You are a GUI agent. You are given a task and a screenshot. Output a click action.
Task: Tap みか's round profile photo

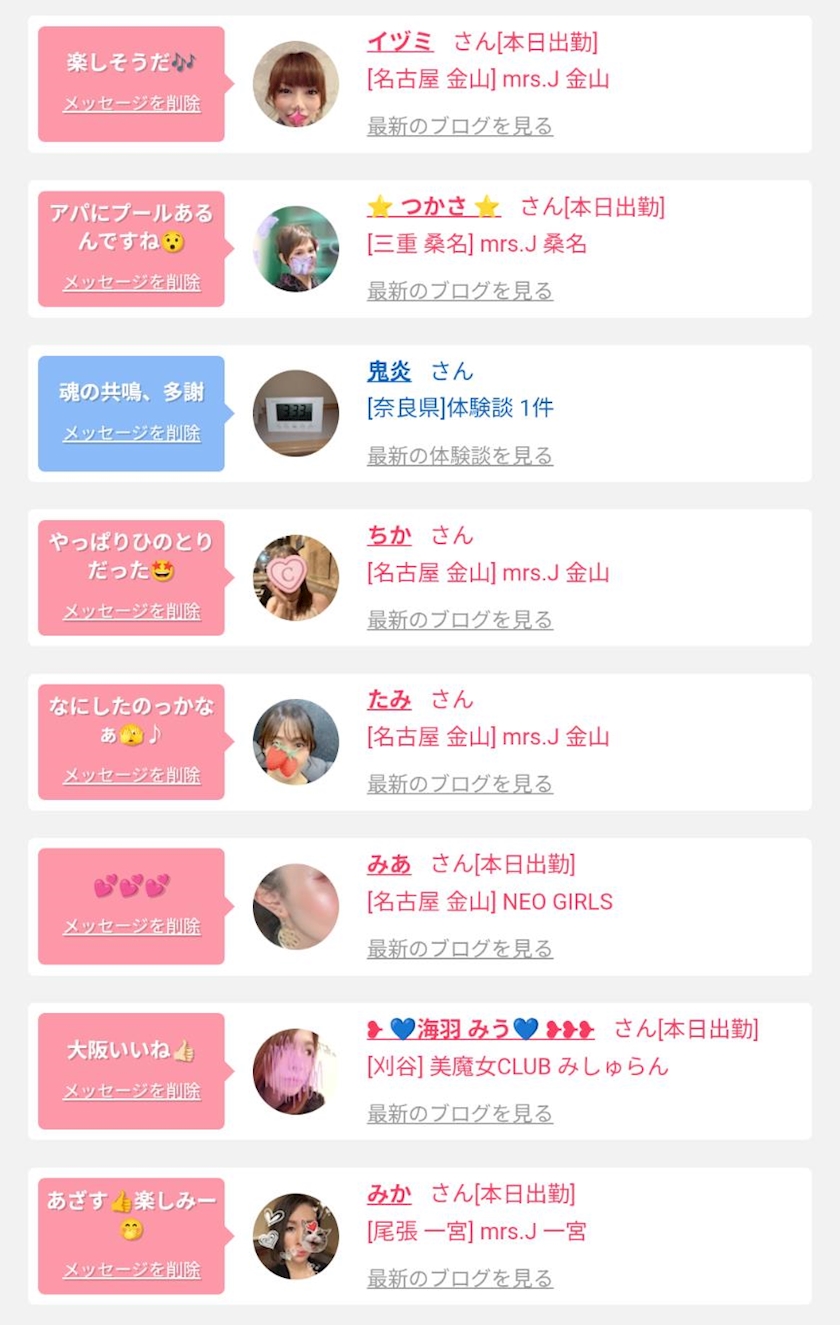[x=296, y=1236]
